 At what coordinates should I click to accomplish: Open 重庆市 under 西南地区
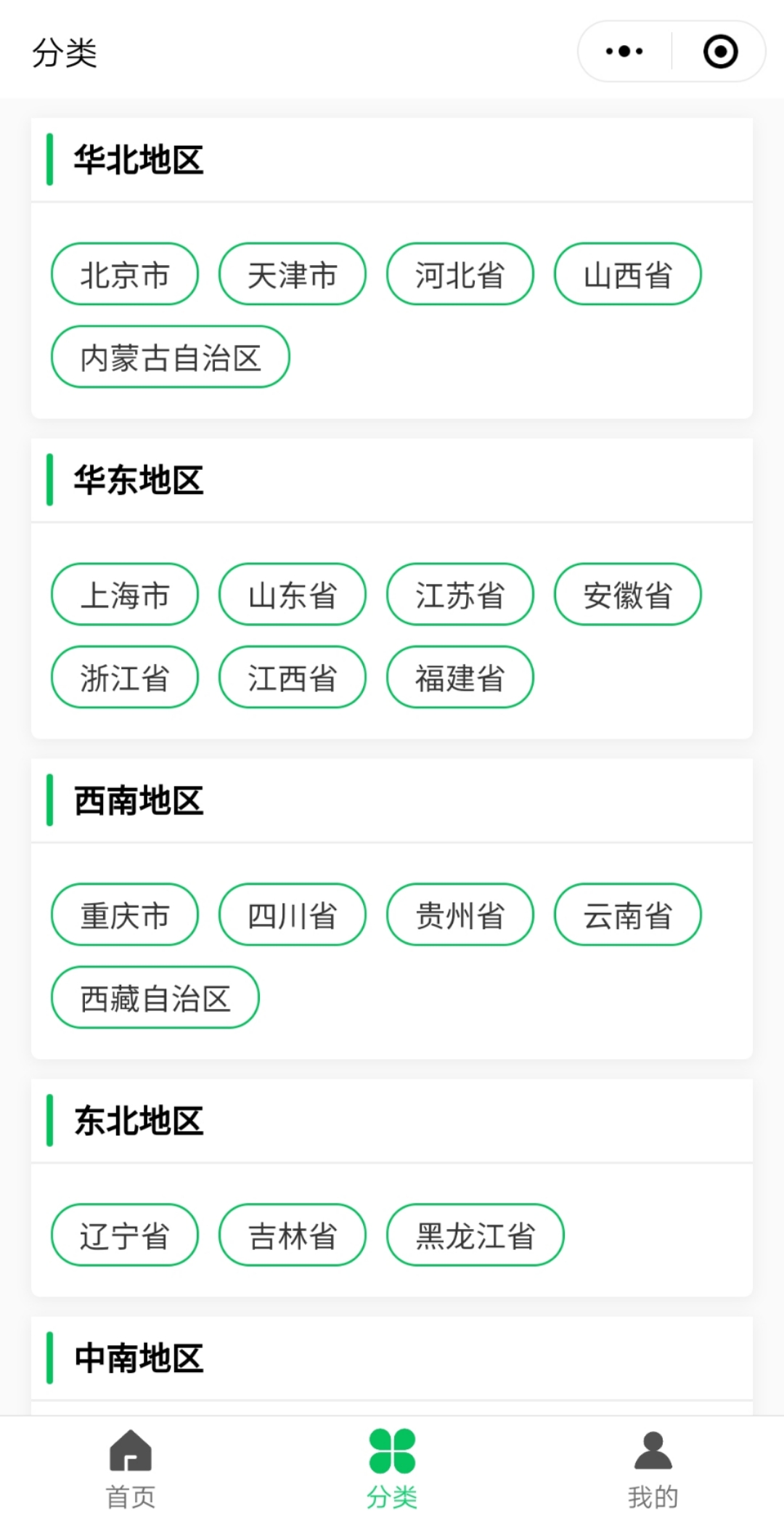(125, 914)
